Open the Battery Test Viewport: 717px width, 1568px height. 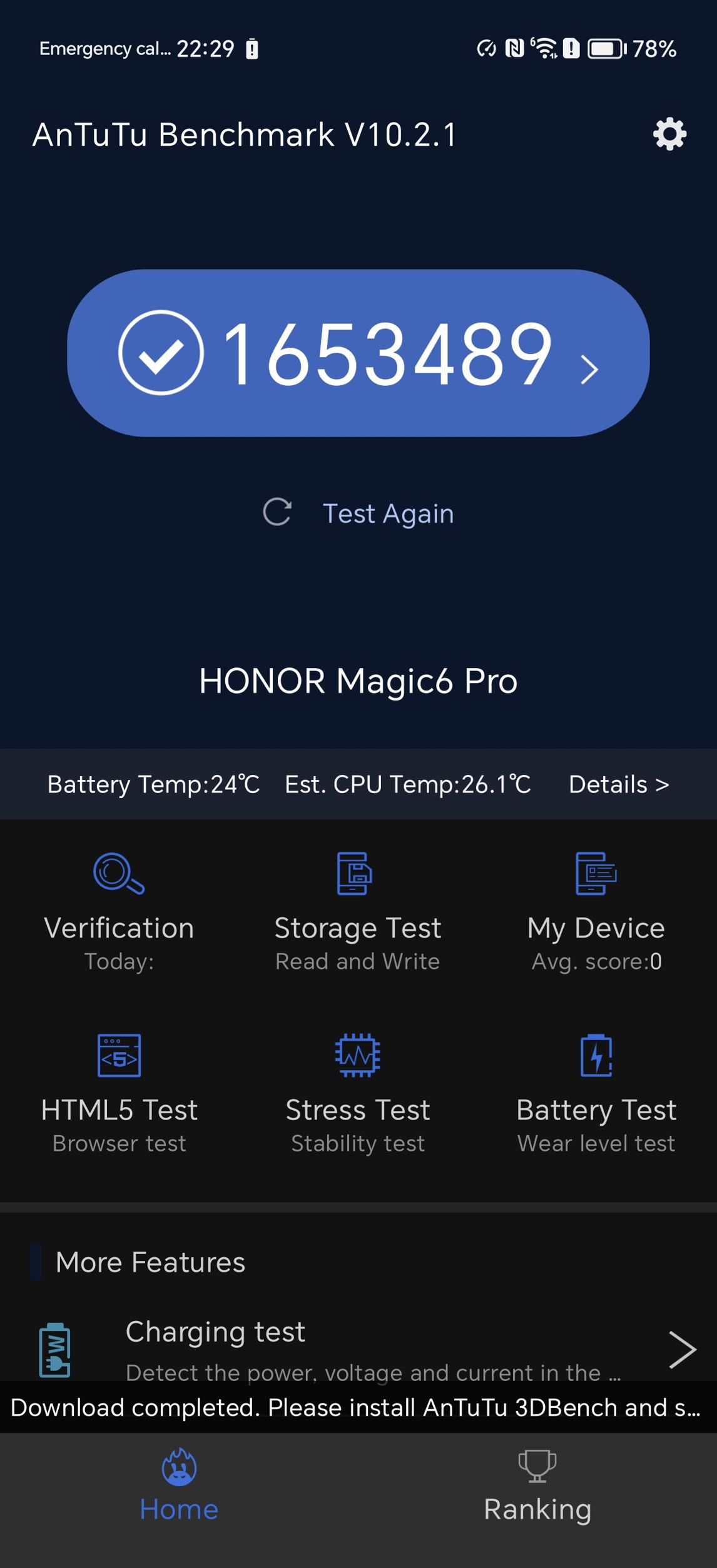coord(596,1093)
